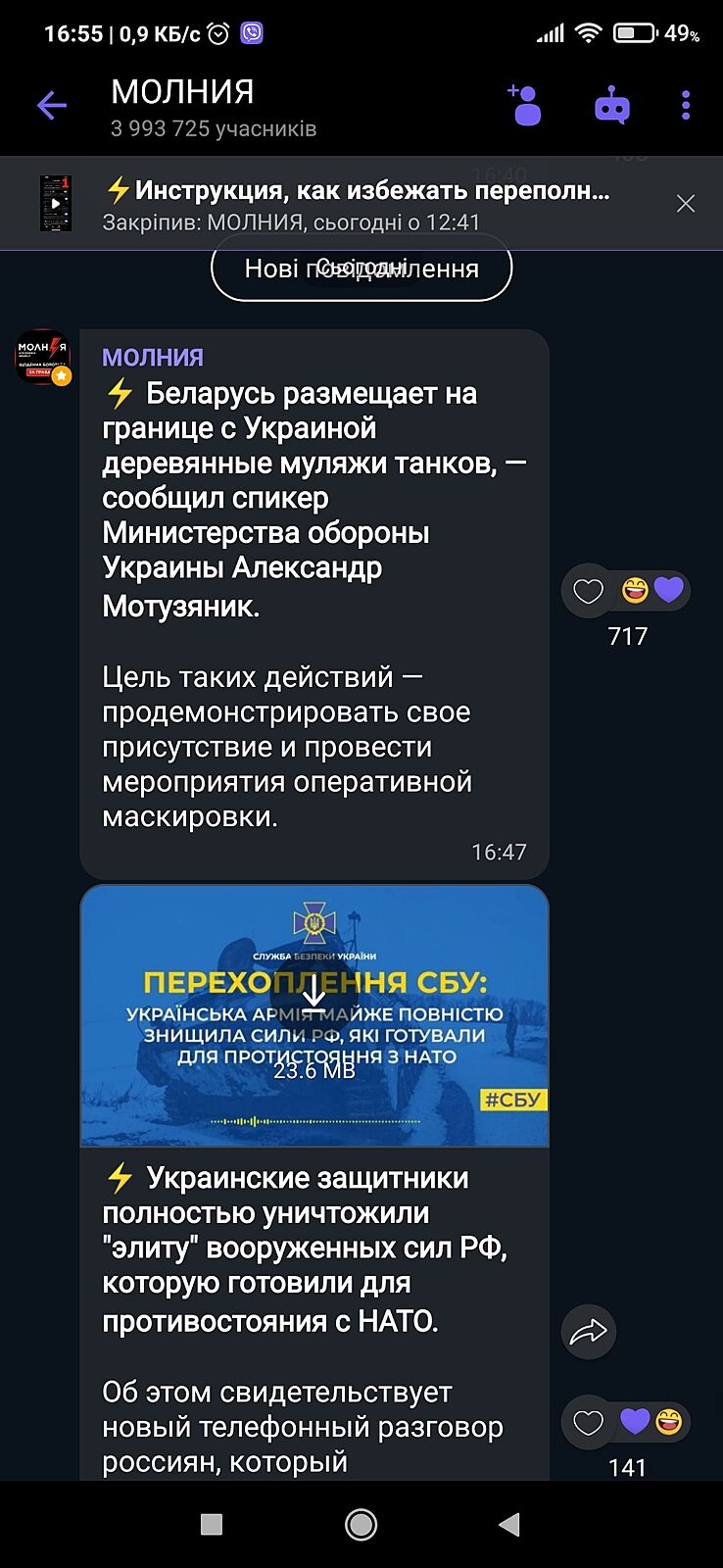Open recent apps from the navigation bar
This screenshot has width=723, height=1568.
click(x=211, y=1524)
